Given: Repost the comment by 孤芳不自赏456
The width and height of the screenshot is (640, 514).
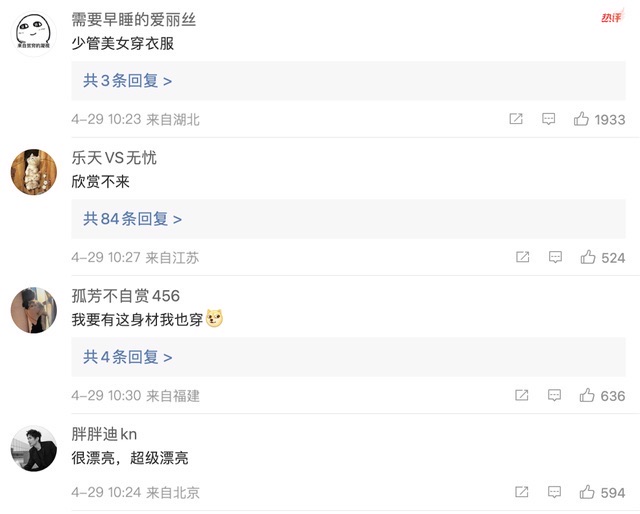Looking at the screenshot, I should pyautogui.click(x=522, y=396).
